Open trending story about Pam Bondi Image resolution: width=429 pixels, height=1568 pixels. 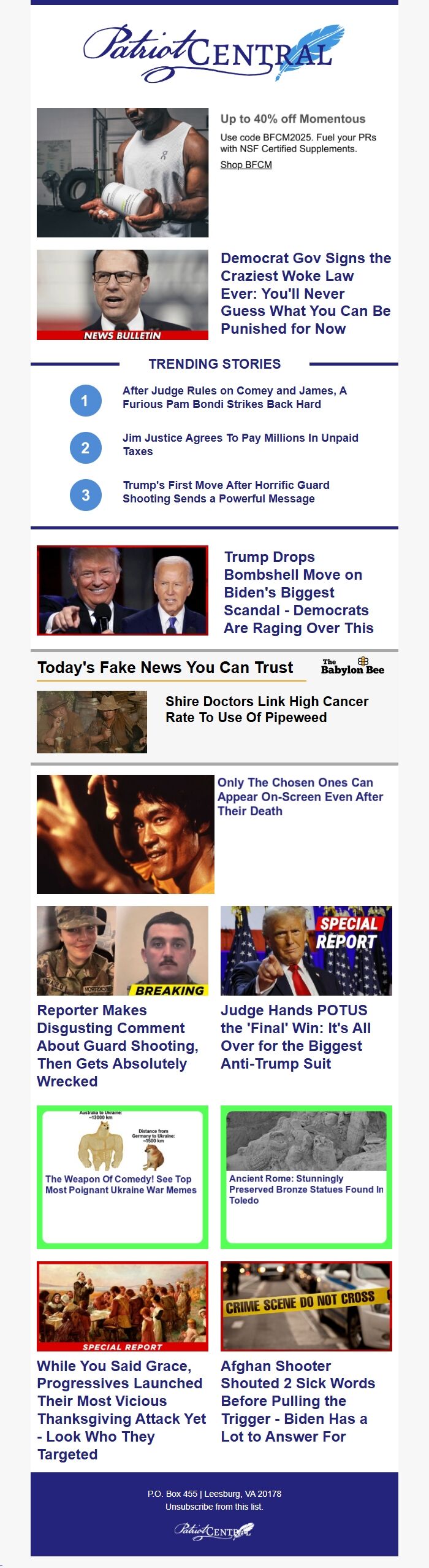234,398
